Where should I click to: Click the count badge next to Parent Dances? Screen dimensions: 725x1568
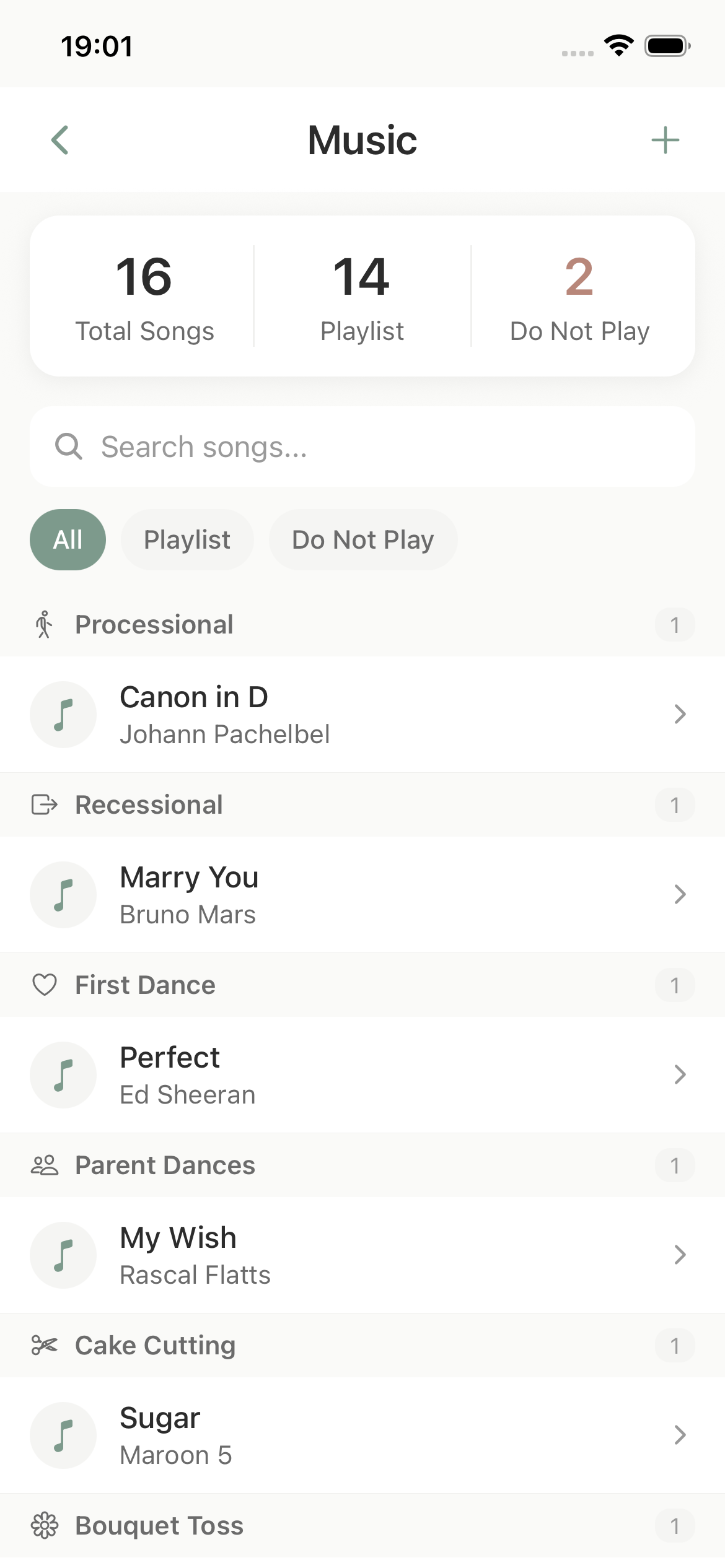pyautogui.click(x=675, y=1165)
